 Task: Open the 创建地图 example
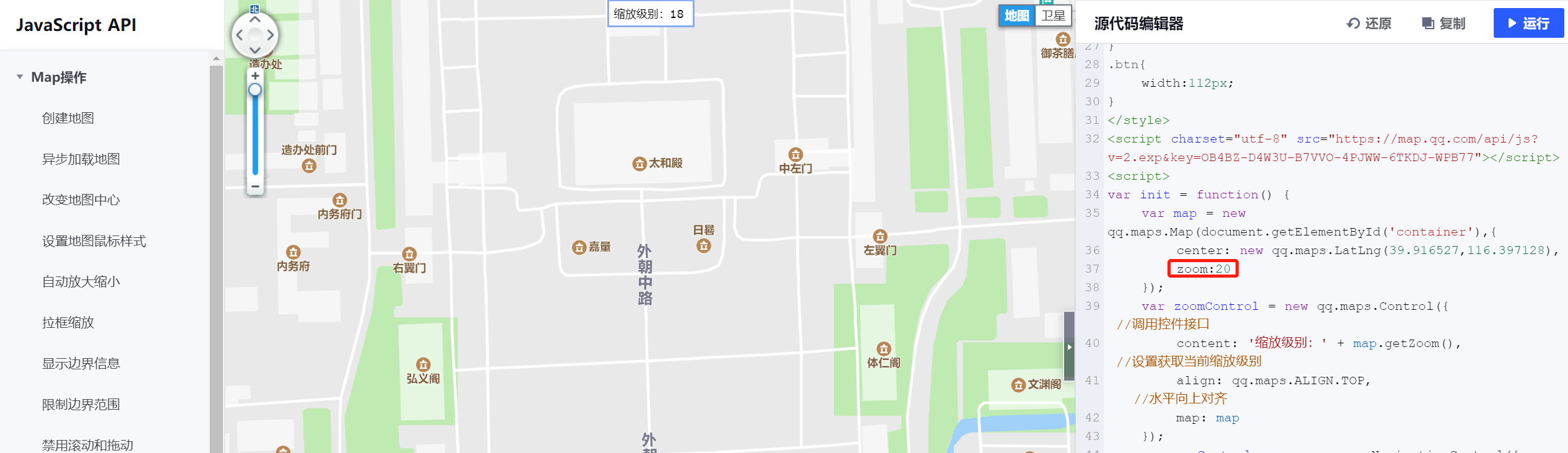tap(68, 118)
